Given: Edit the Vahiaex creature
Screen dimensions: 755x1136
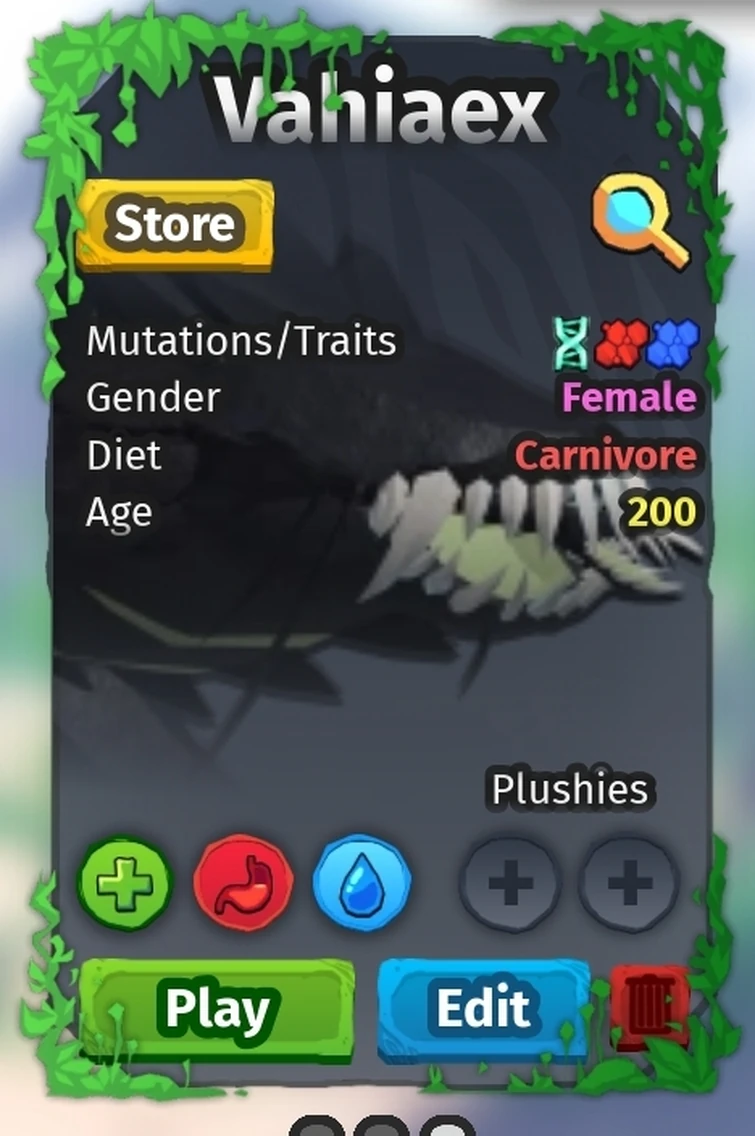Looking at the screenshot, I should pyautogui.click(x=483, y=1007).
